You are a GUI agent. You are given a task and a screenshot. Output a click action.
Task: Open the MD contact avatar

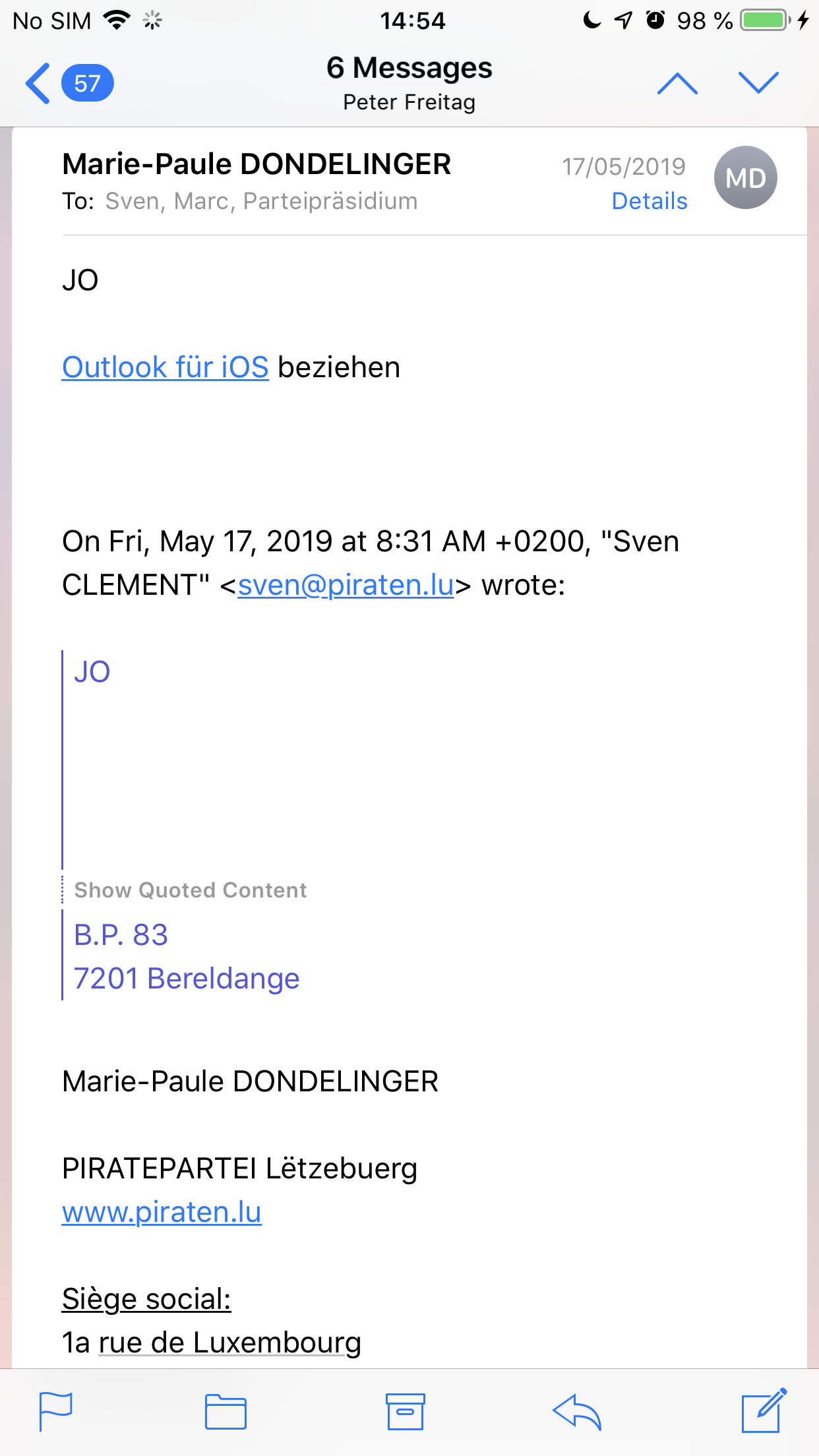pyautogui.click(x=745, y=178)
